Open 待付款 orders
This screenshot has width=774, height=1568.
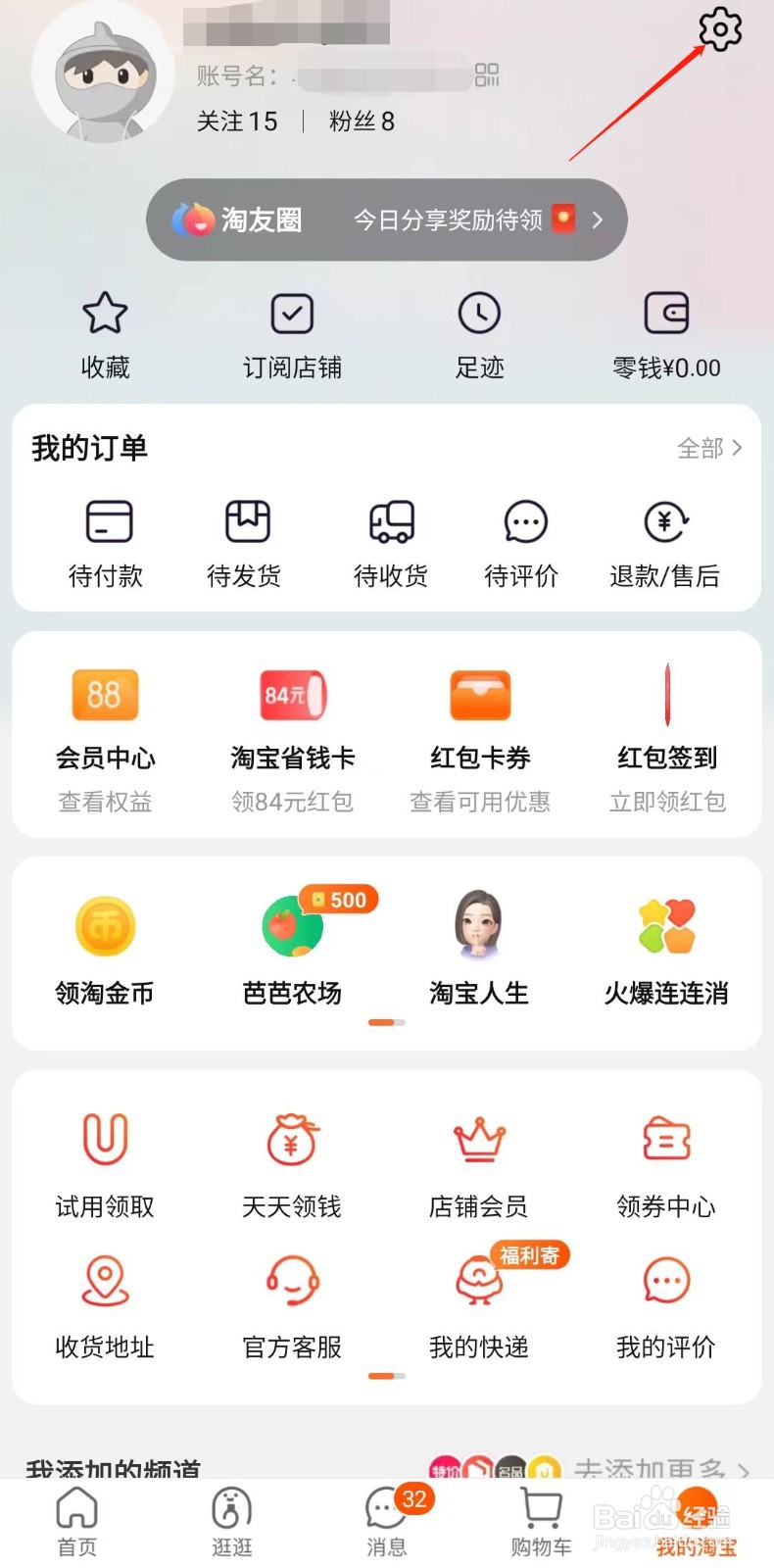coord(106,544)
